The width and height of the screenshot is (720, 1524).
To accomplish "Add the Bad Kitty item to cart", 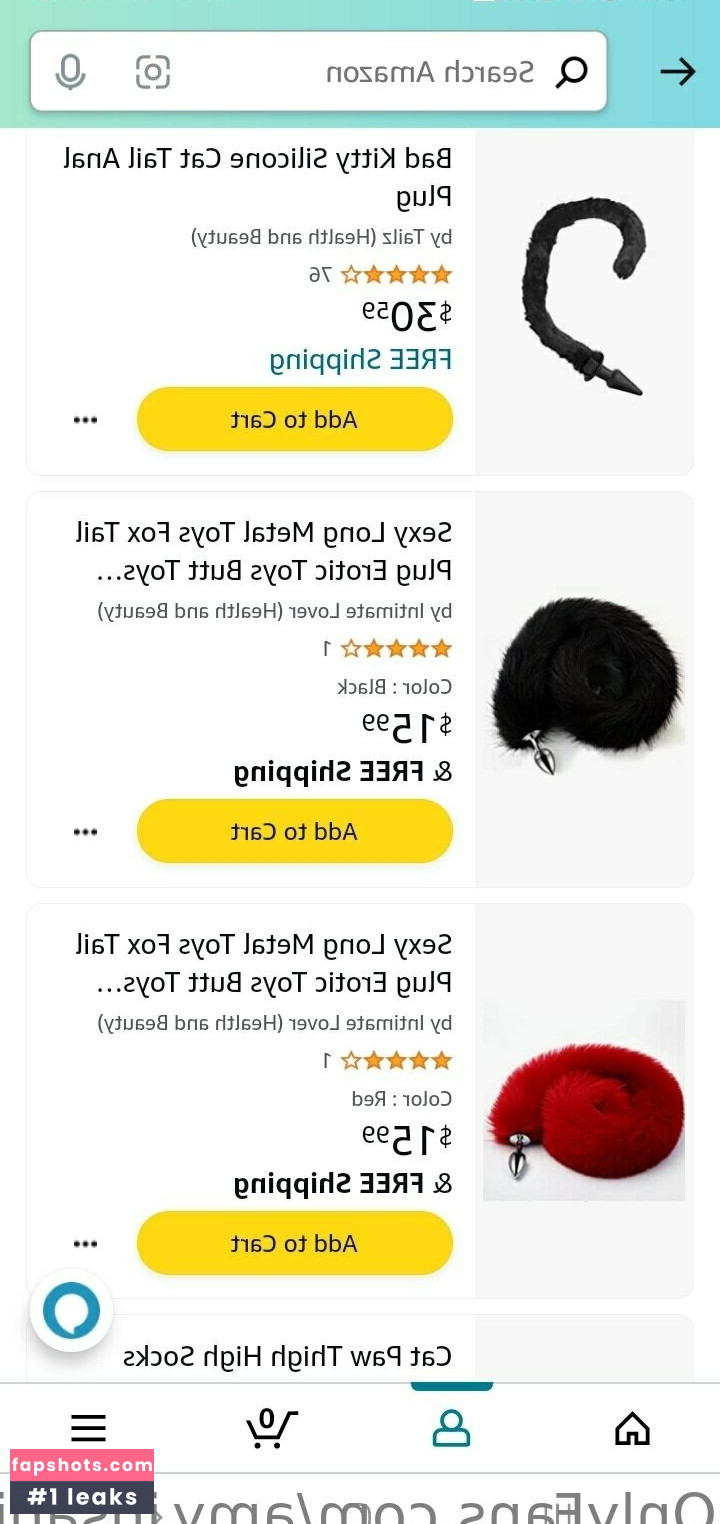I will [294, 420].
